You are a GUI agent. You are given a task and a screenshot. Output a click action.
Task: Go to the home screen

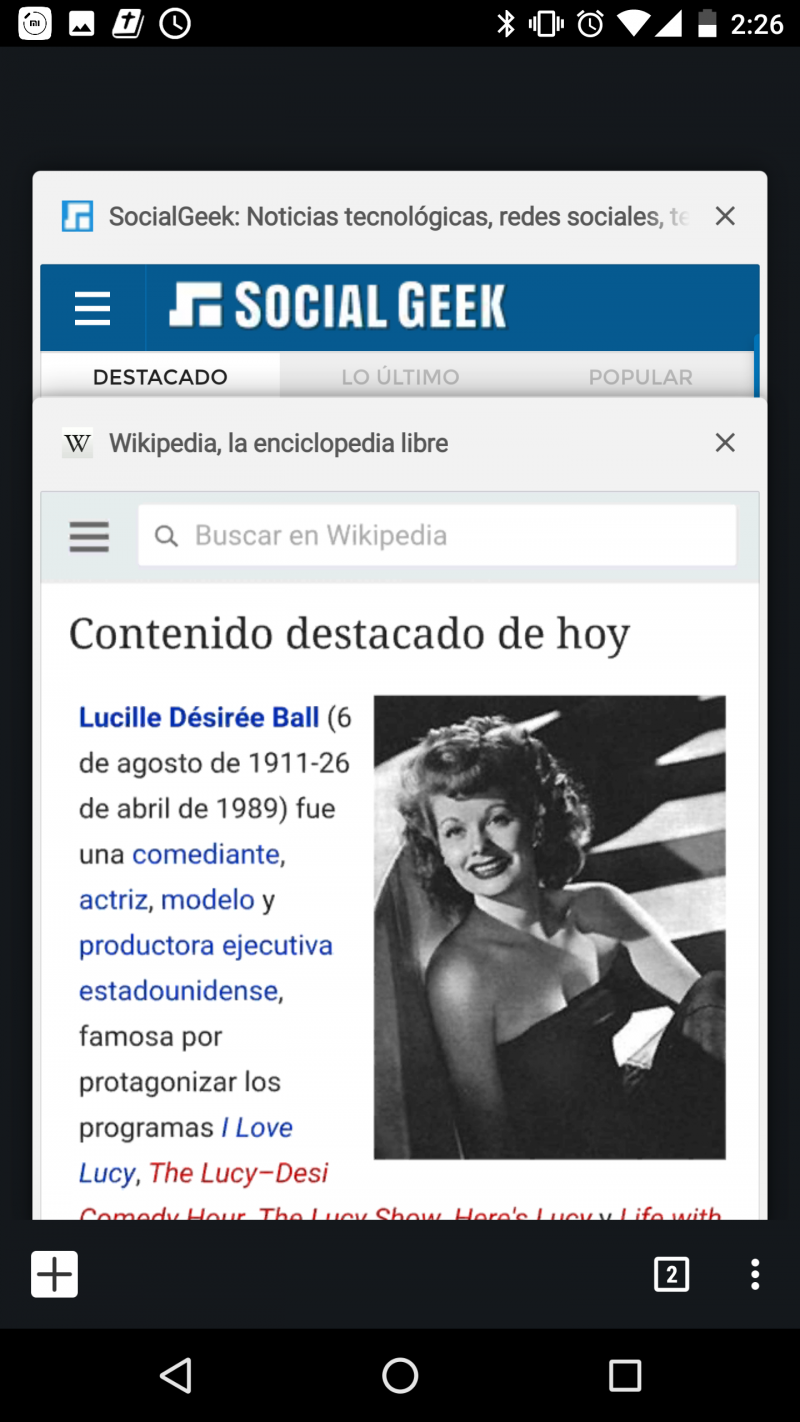tap(400, 1376)
